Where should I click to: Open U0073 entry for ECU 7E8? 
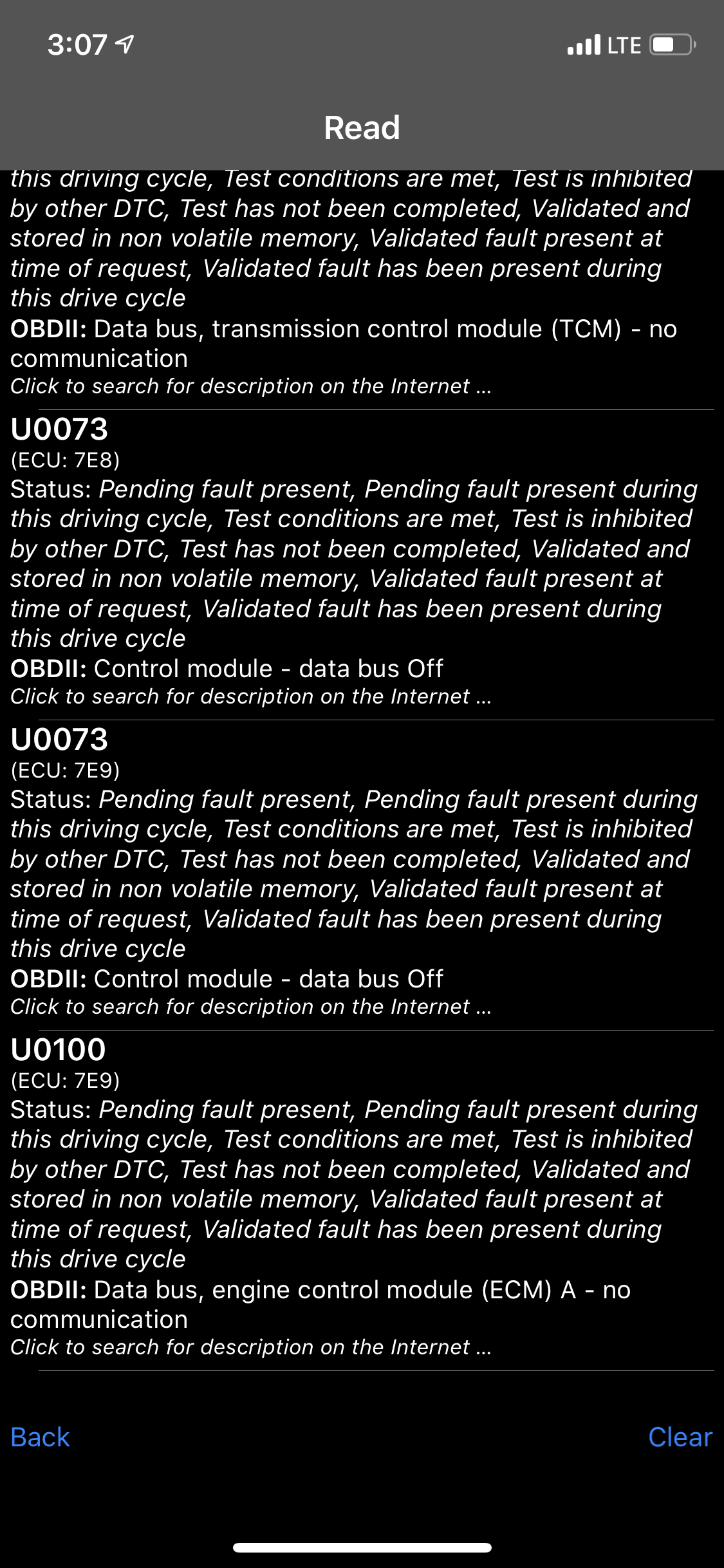pyautogui.click(x=59, y=429)
